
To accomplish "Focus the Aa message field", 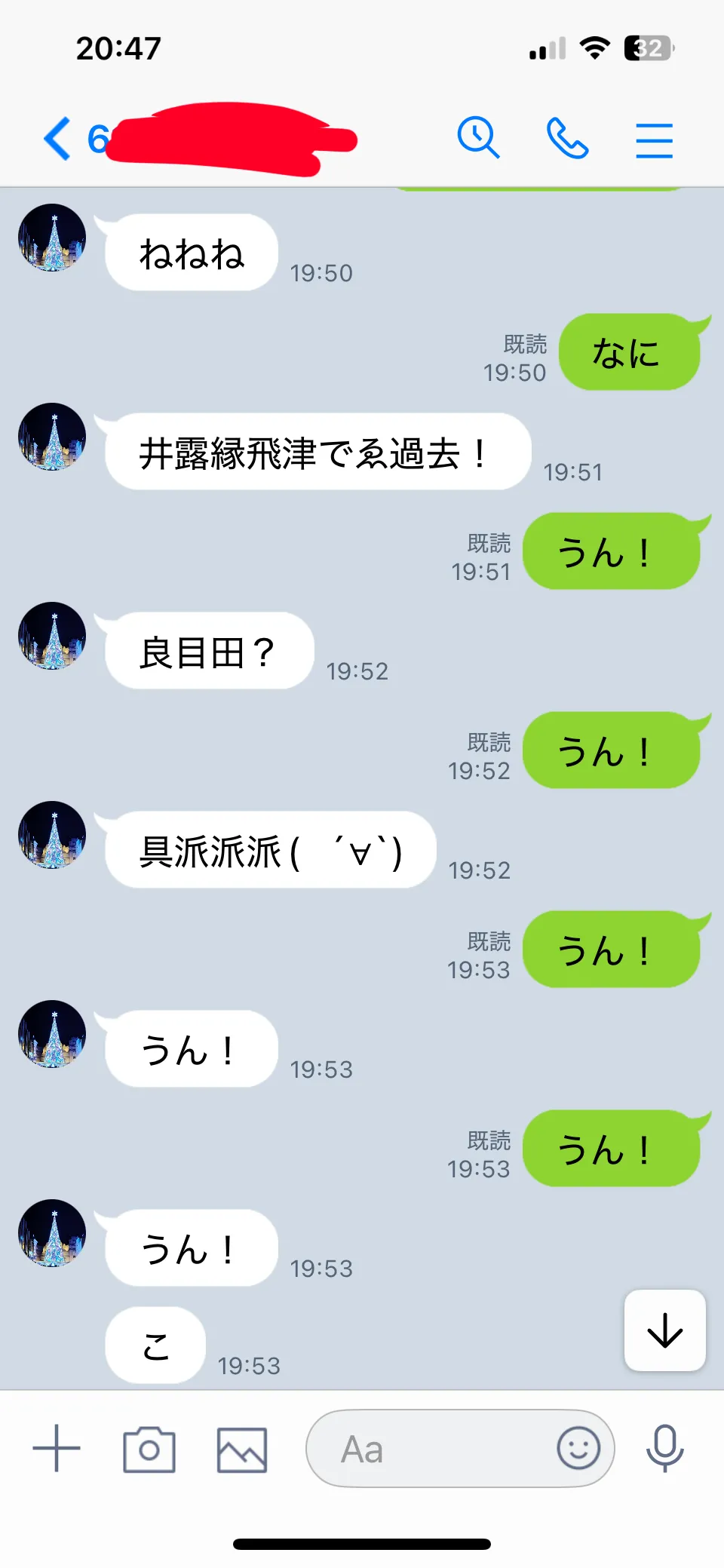I will coord(430,1449).
